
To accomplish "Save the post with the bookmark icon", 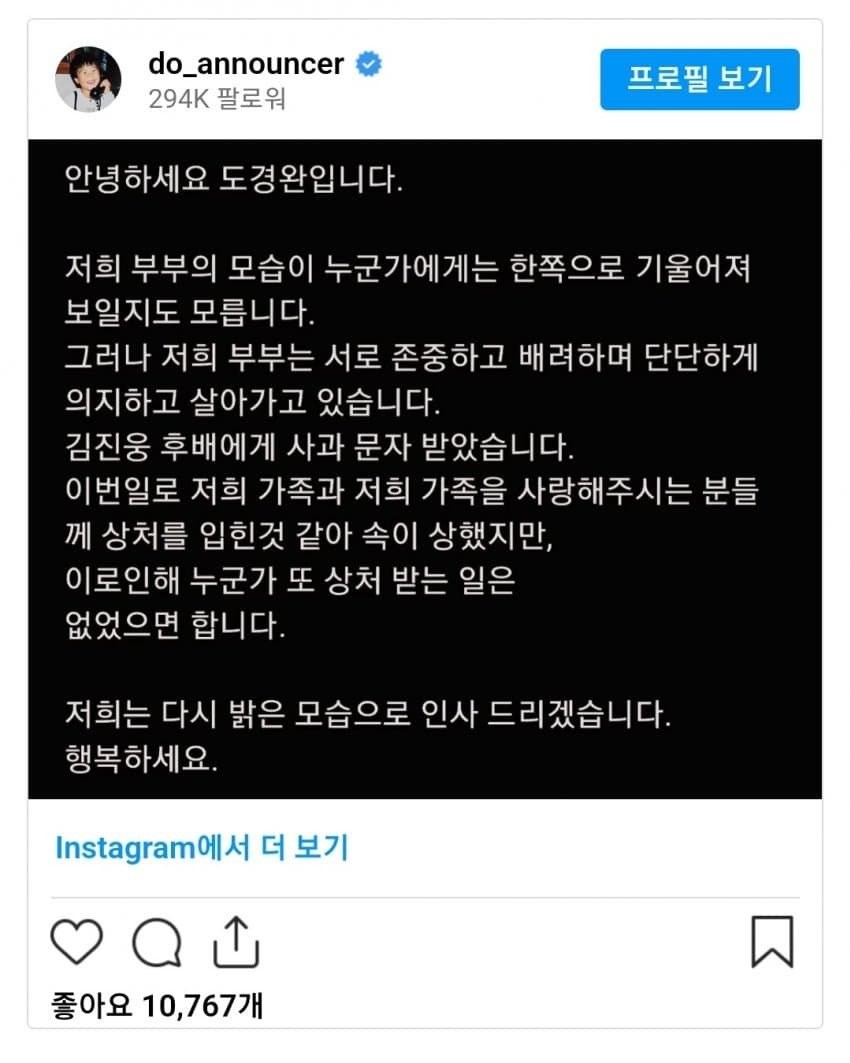I will tap(771, 941).
